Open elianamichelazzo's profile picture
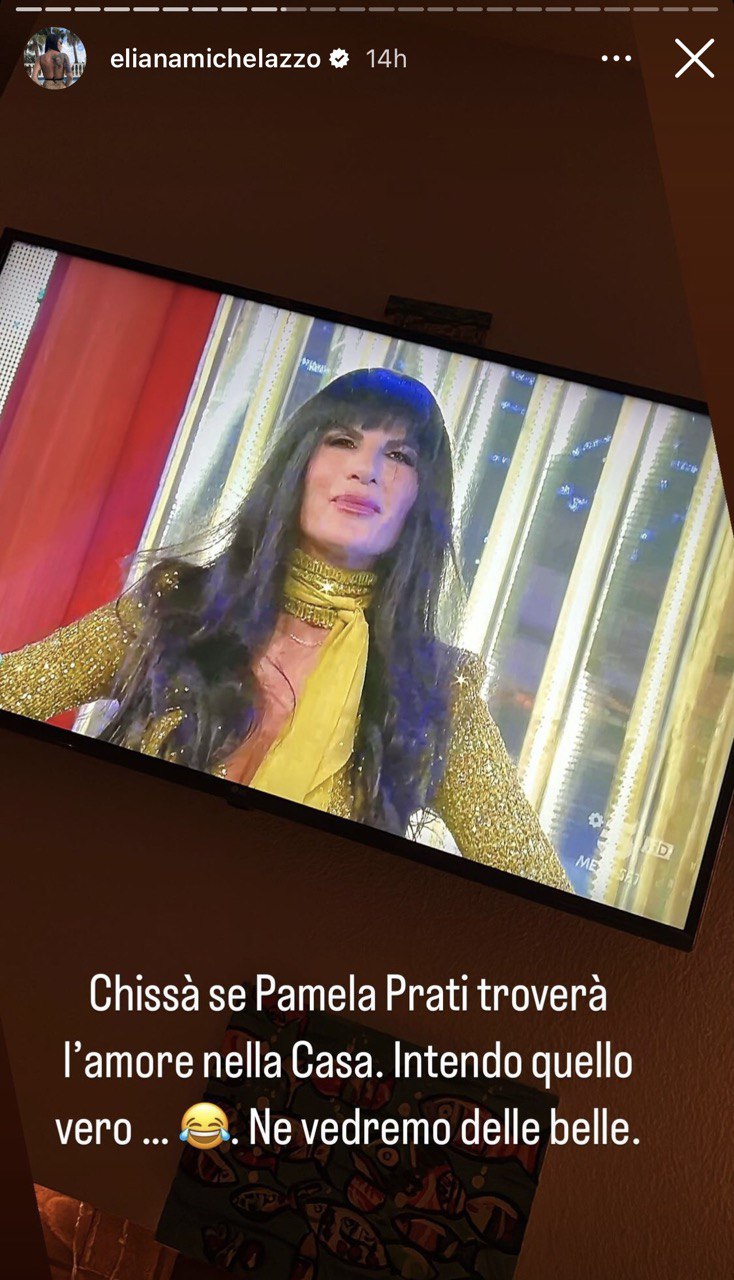Screen dimensions: 734x1280 tap(55, 59)
